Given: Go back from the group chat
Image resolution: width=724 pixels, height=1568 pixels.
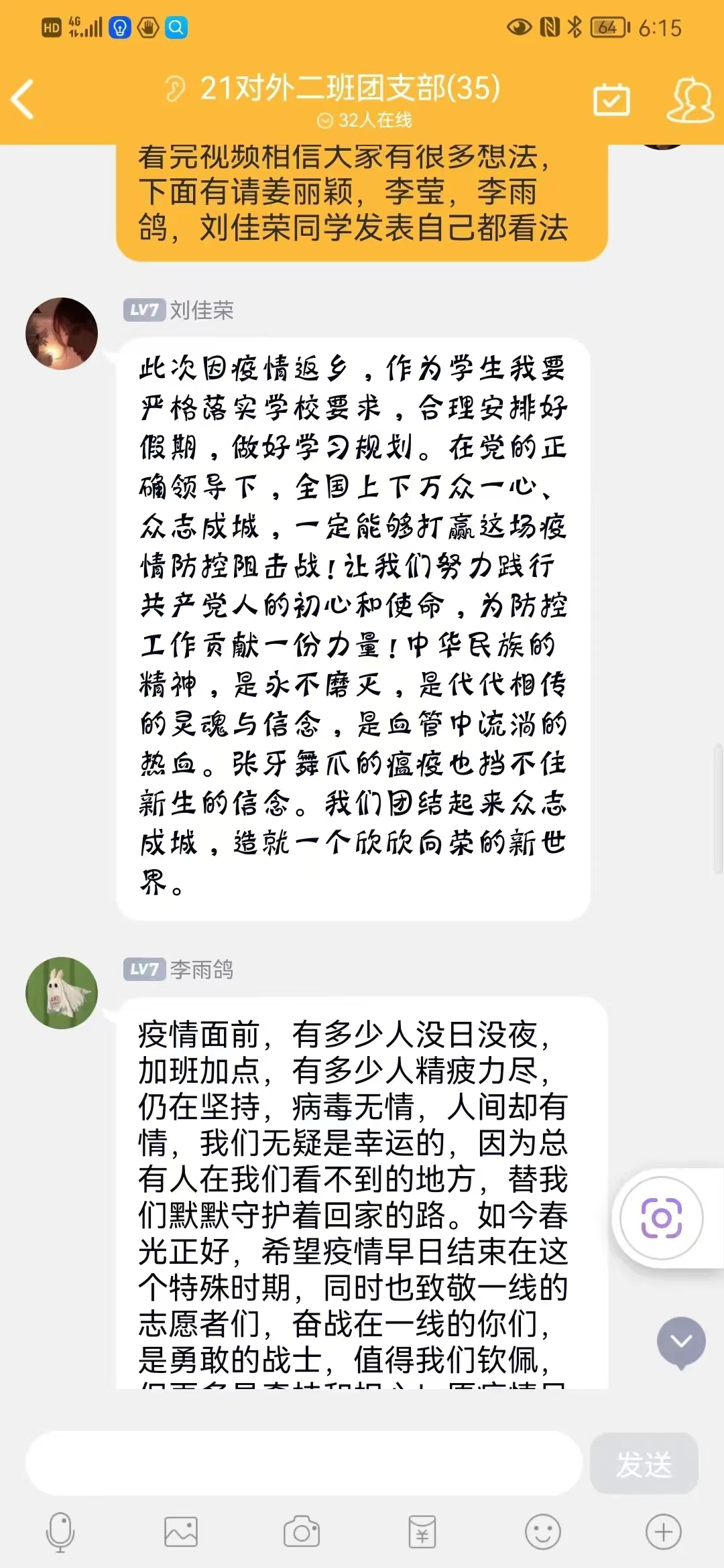Looking at the screenshot, I should pos(23,99).
